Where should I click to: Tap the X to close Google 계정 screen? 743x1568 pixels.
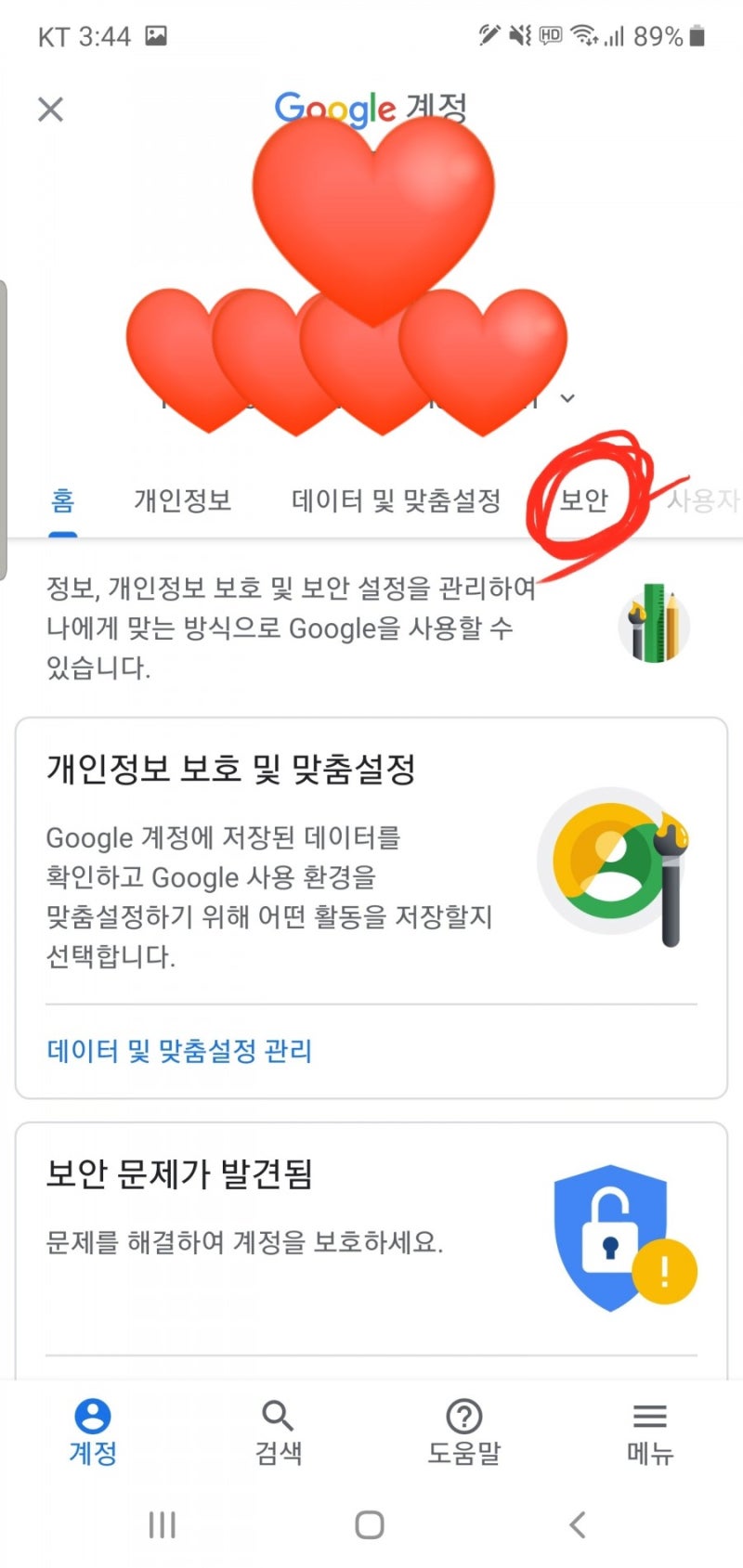(49, 109)
